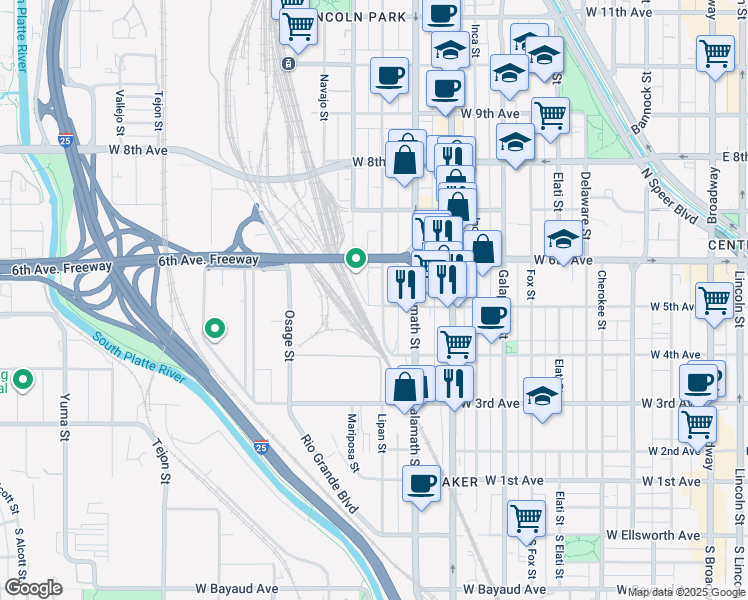Tap the restaurant marker at W 3rd Ave

454,382
